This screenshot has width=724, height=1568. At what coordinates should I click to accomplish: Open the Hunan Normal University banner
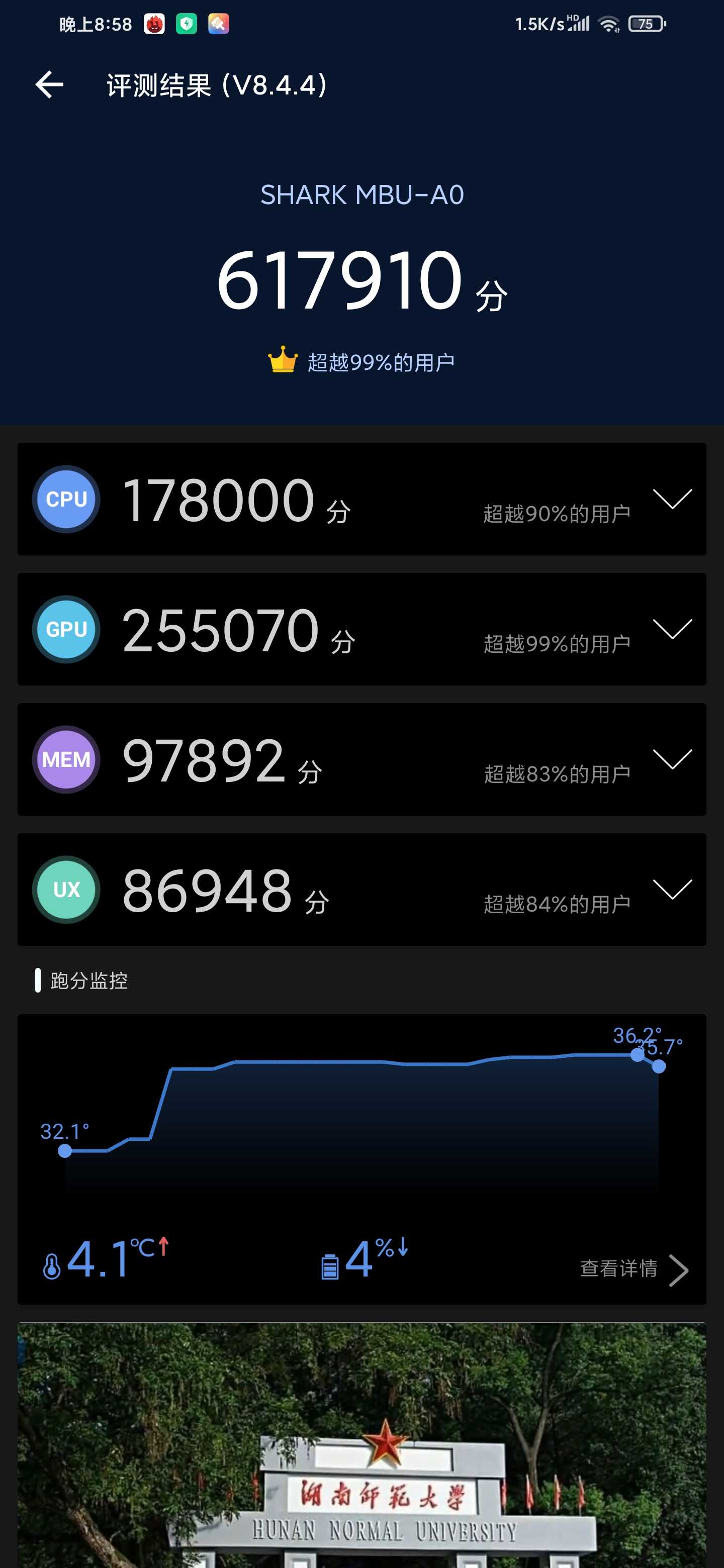coord(361,1445)
